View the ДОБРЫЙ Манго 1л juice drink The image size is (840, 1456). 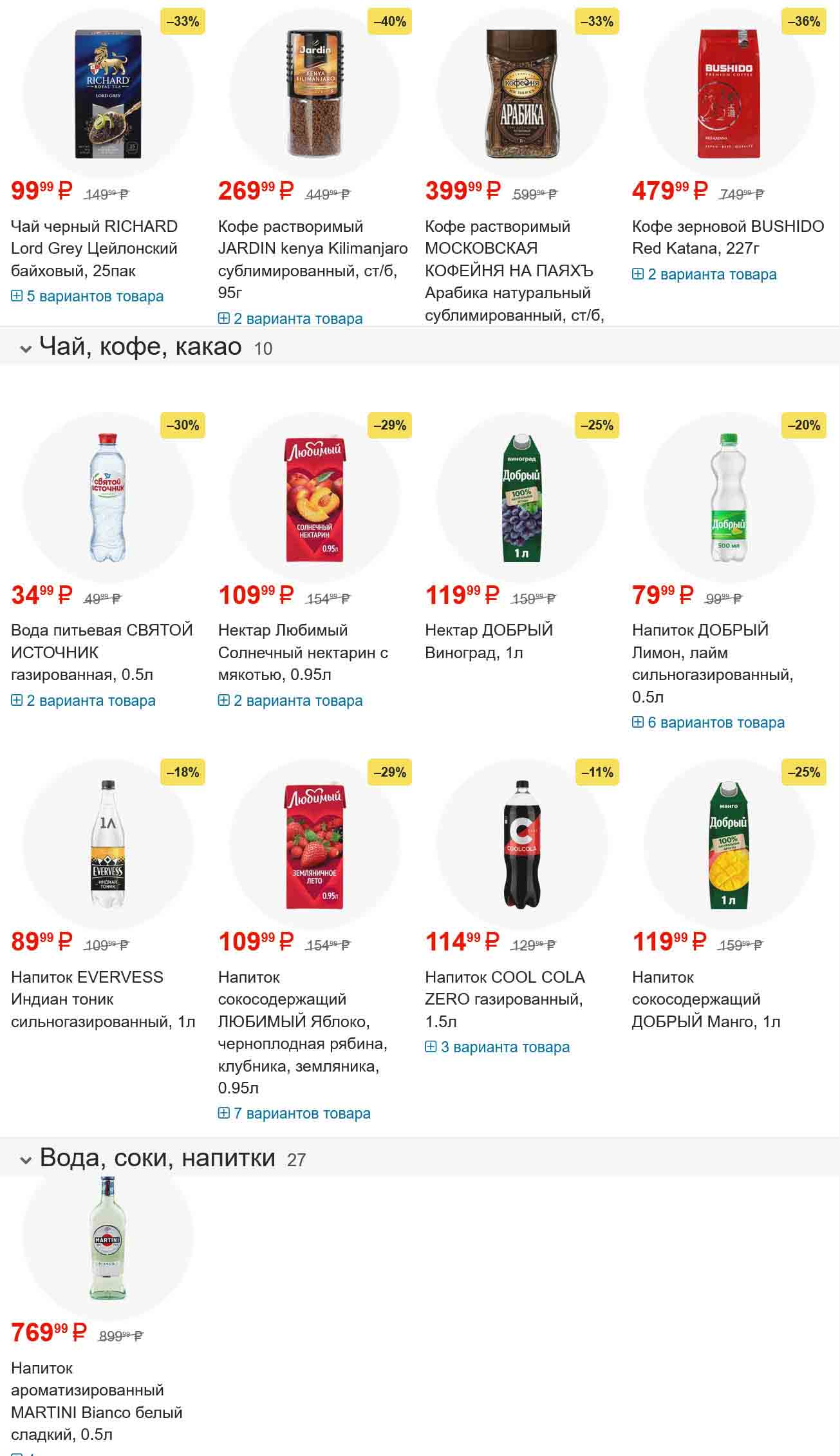(x=705, y=999)
